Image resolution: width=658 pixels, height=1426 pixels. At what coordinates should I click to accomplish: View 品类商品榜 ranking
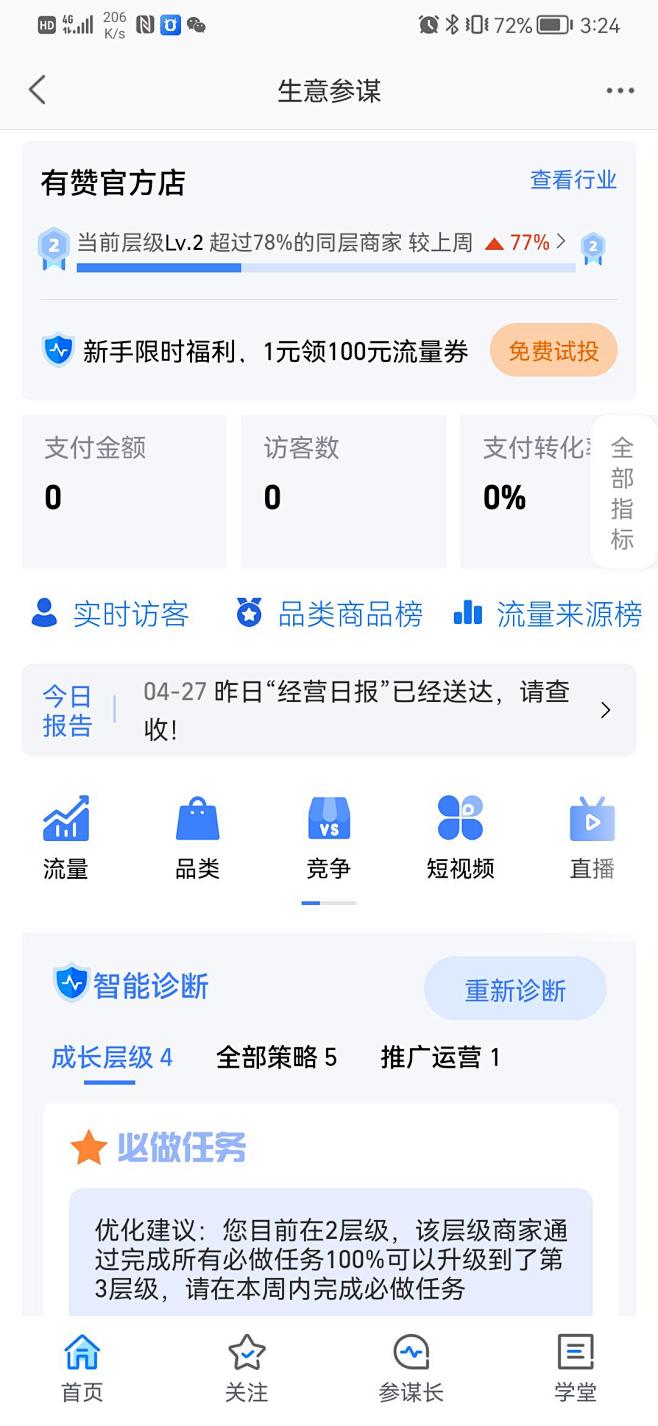tap(330, 613)
